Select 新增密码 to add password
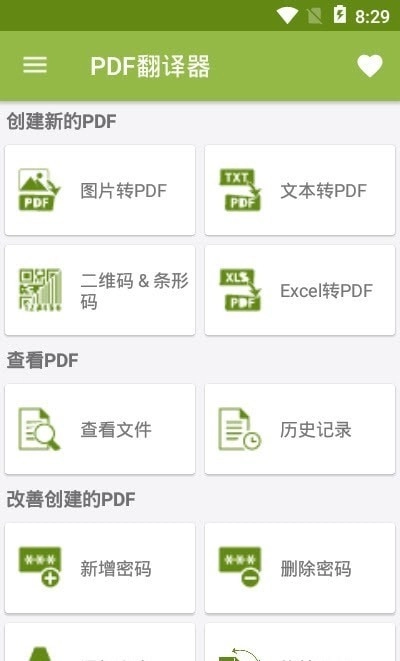The image size is (400, 661). [100, 568]
